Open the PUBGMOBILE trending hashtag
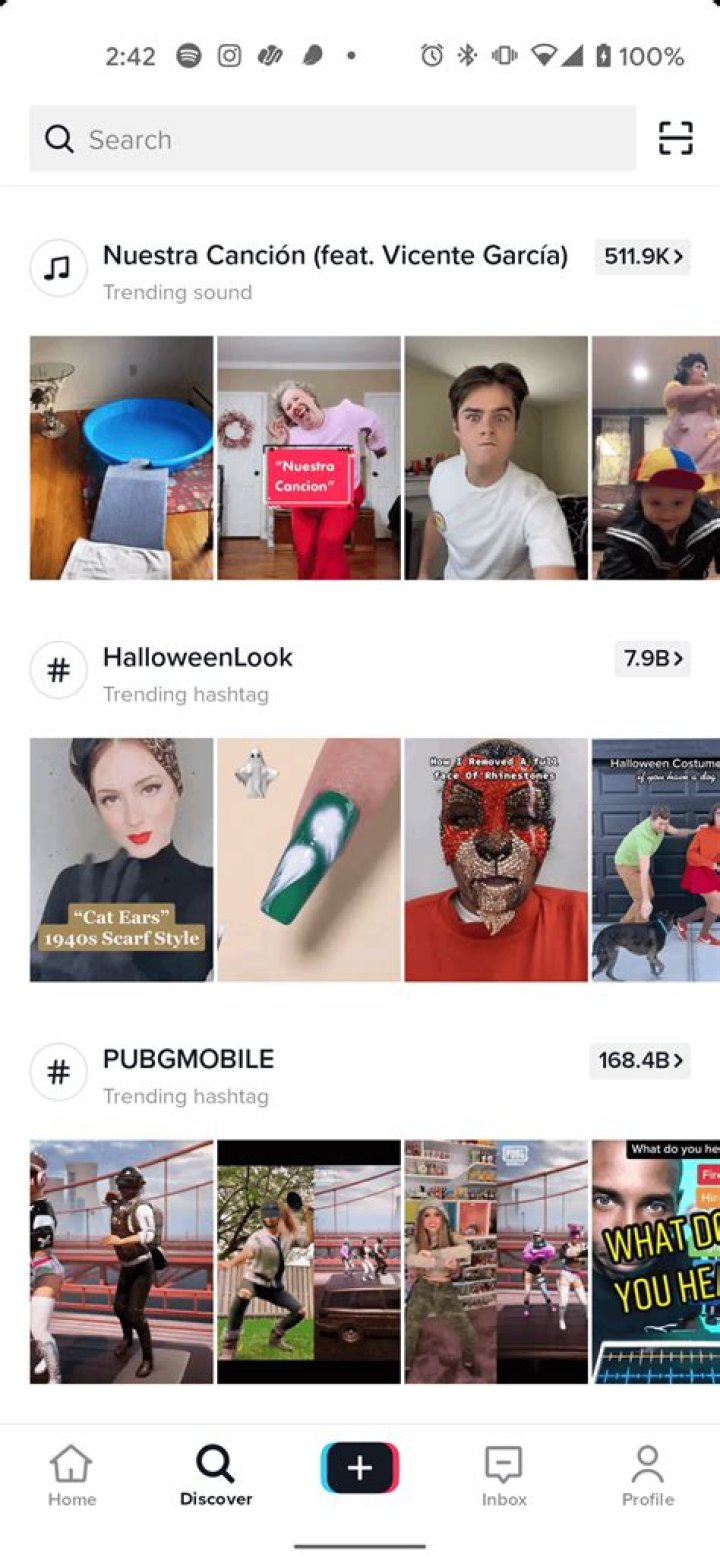 tap(188, 1060)
